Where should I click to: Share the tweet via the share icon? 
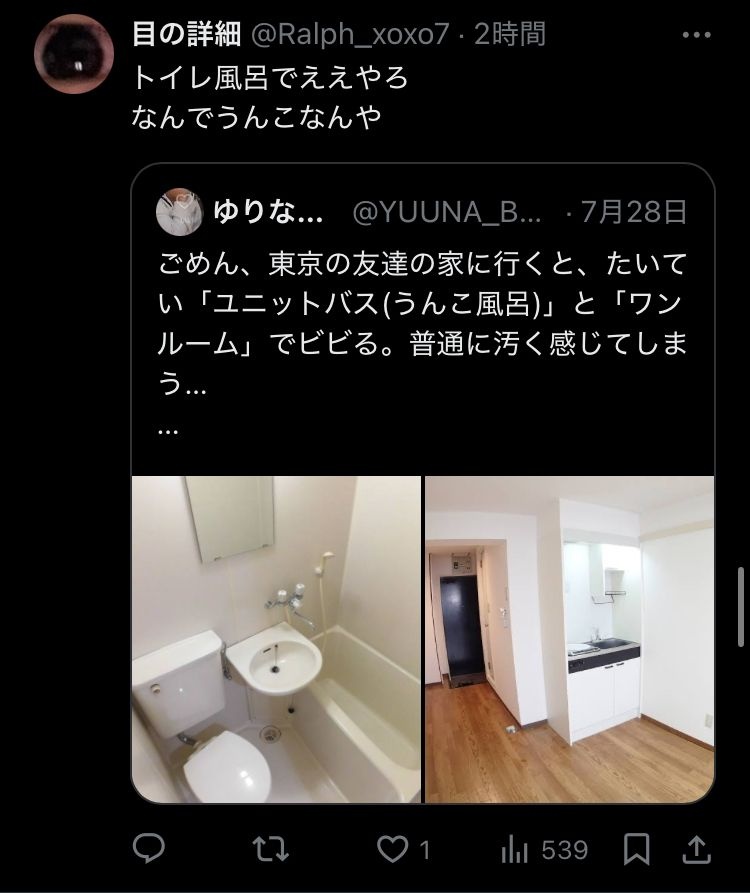(696, 850)
